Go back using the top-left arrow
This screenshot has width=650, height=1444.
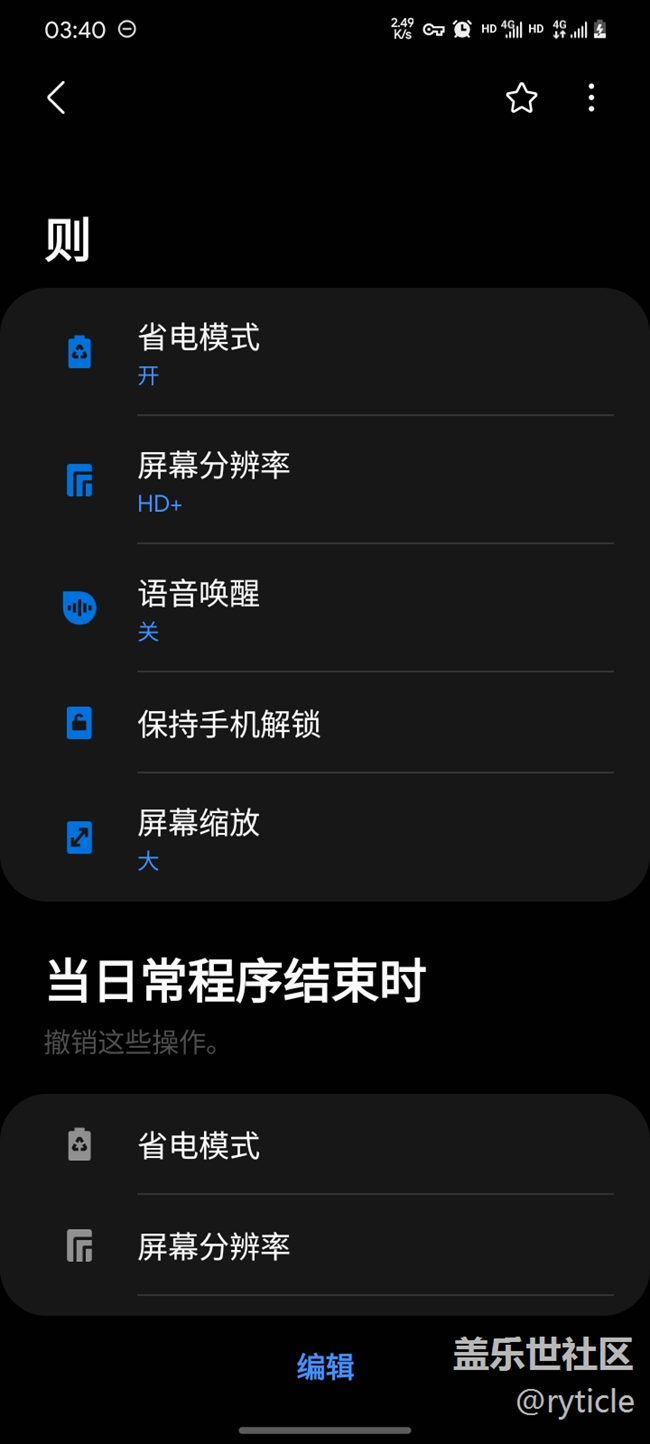point(56,98)
